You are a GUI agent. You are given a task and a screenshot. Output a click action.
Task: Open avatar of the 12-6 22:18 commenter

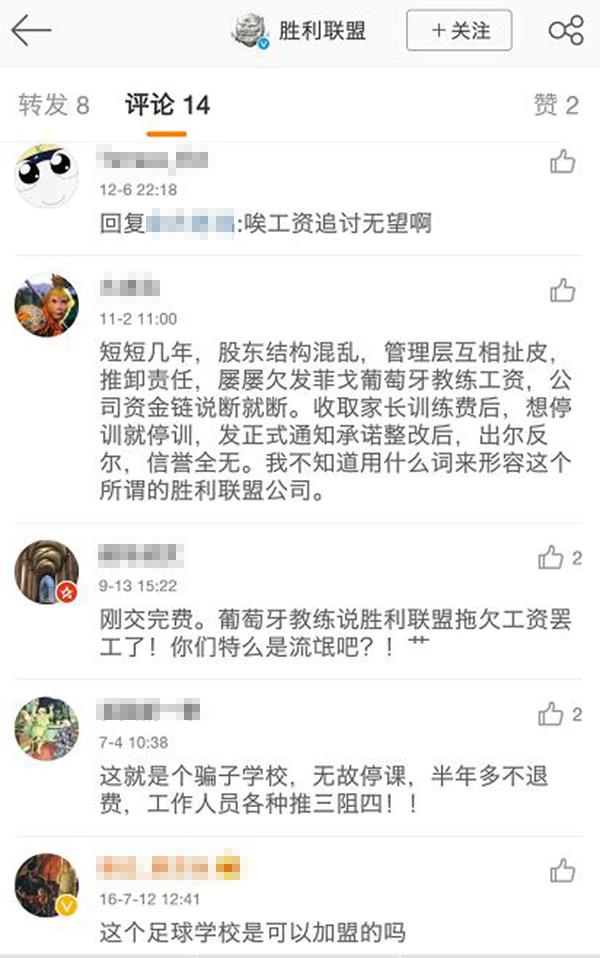coord(47,176)
